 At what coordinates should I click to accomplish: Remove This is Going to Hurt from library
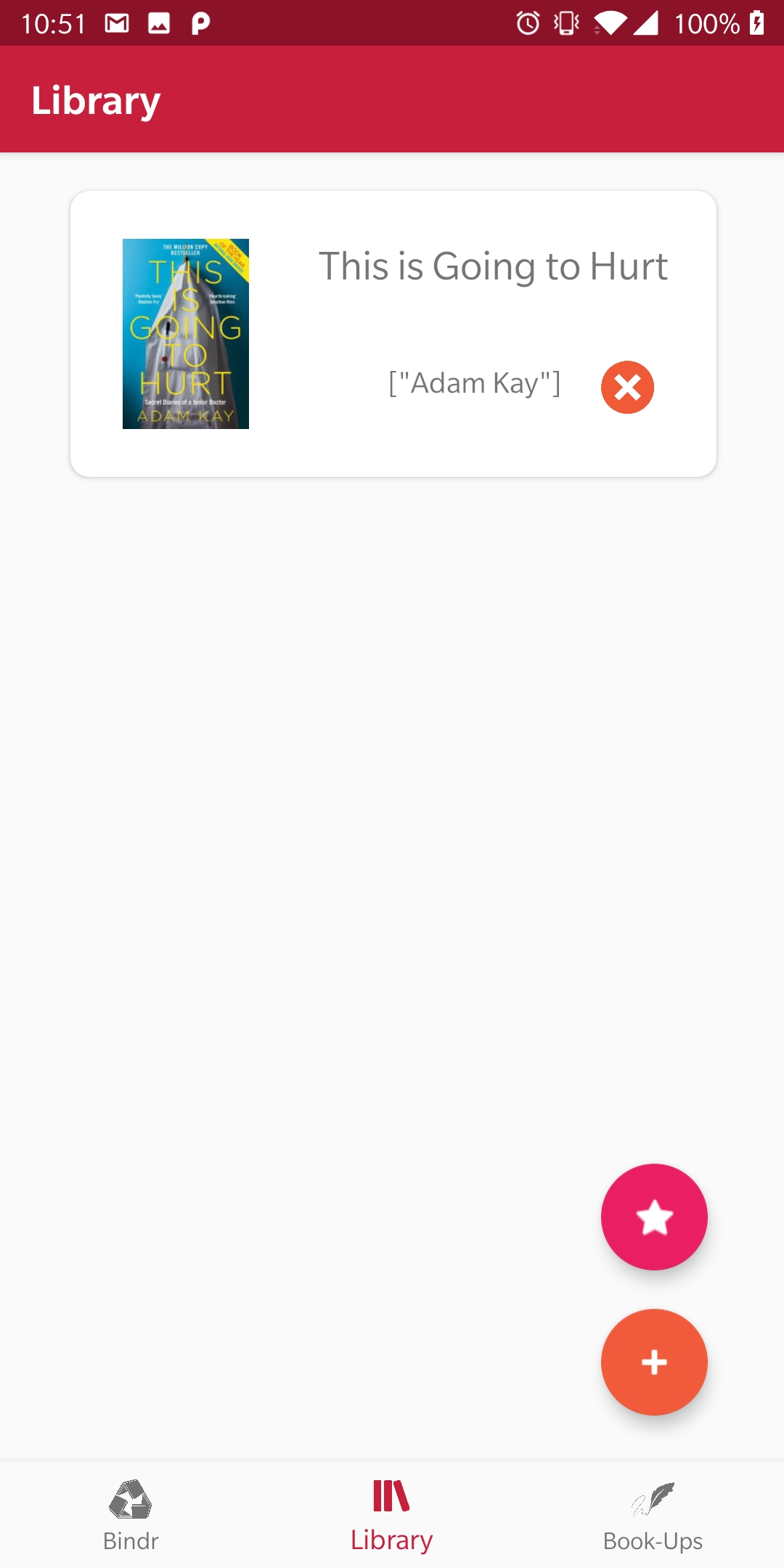click(627, 387)
